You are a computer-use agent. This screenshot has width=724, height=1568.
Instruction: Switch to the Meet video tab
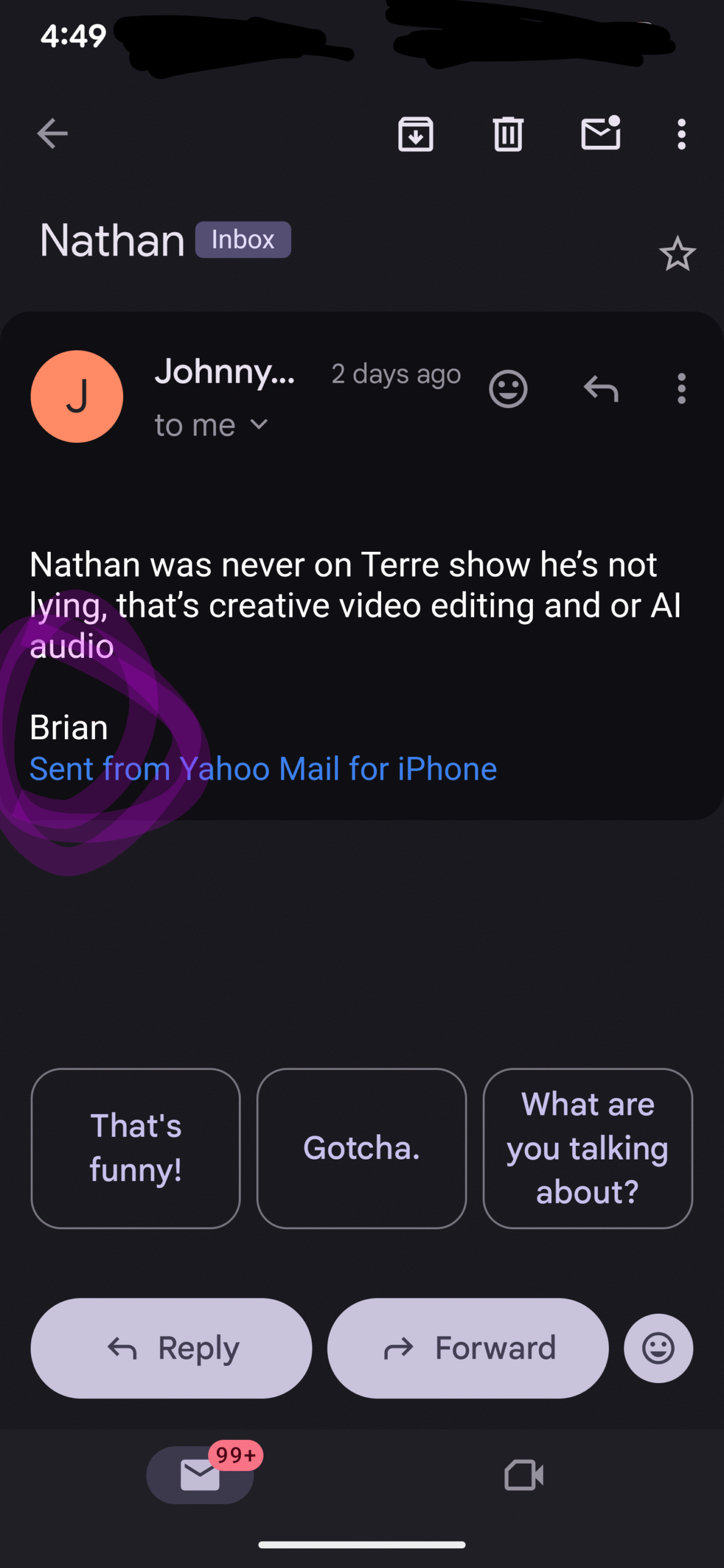(x=524, y=1475)
